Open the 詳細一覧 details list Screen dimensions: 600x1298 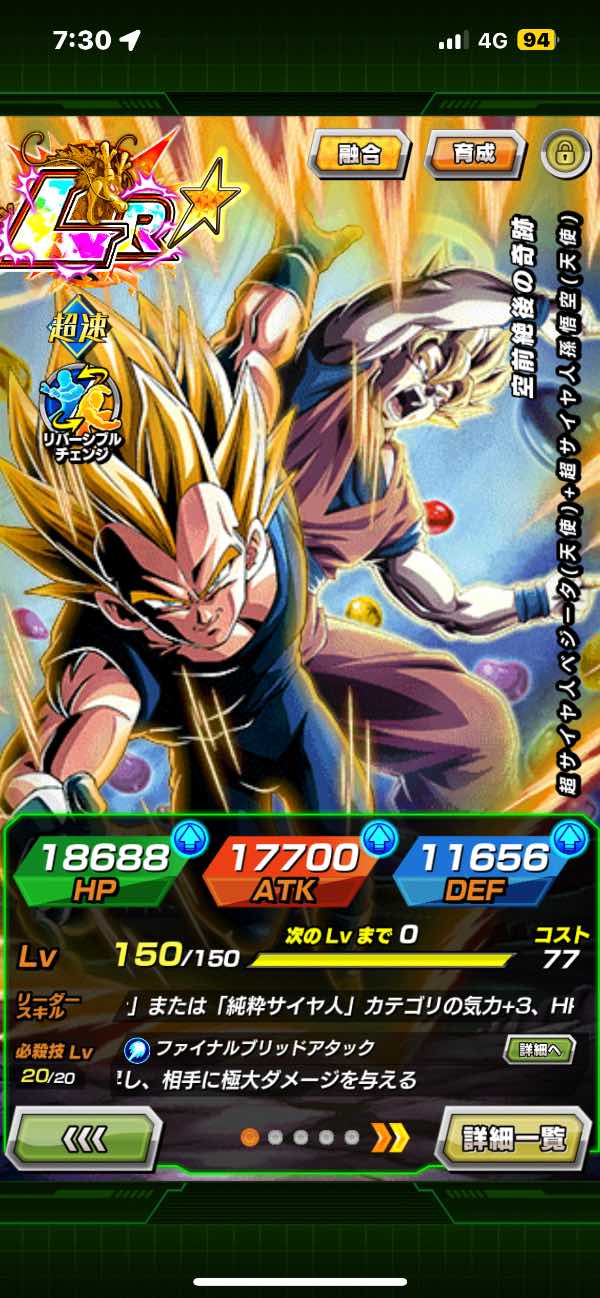514,1137
